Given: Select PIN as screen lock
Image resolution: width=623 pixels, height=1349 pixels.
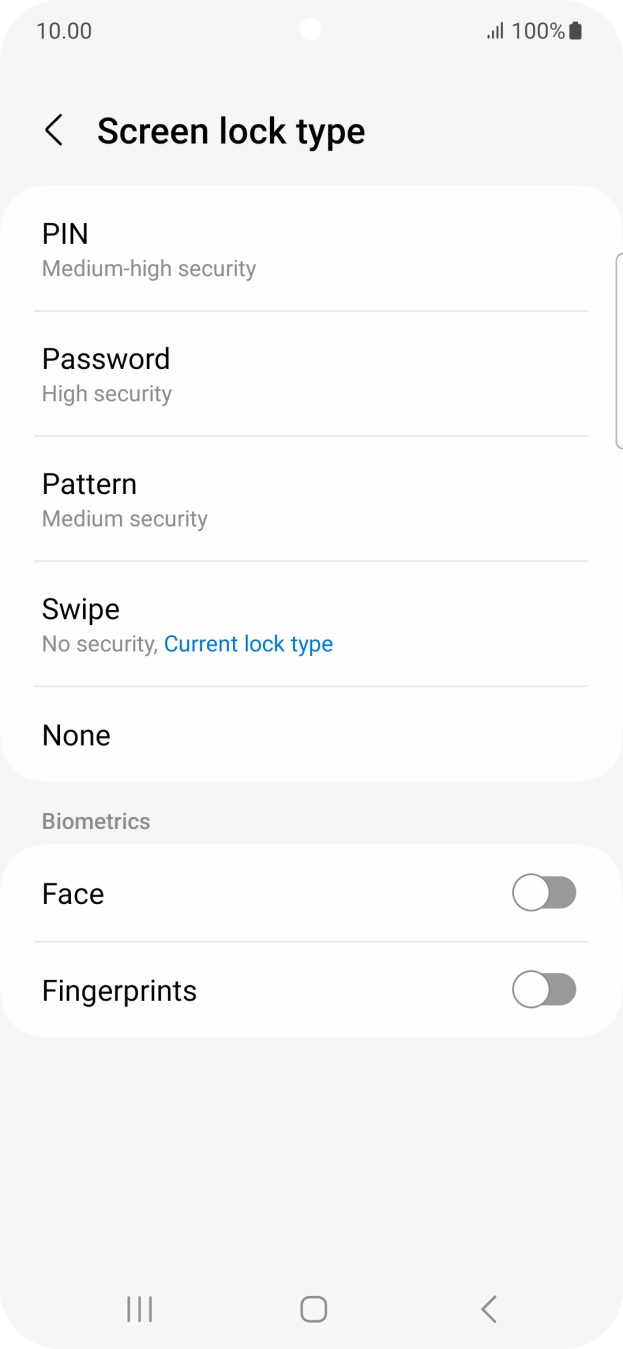Looking at the screenshot, I should (310, 249).
